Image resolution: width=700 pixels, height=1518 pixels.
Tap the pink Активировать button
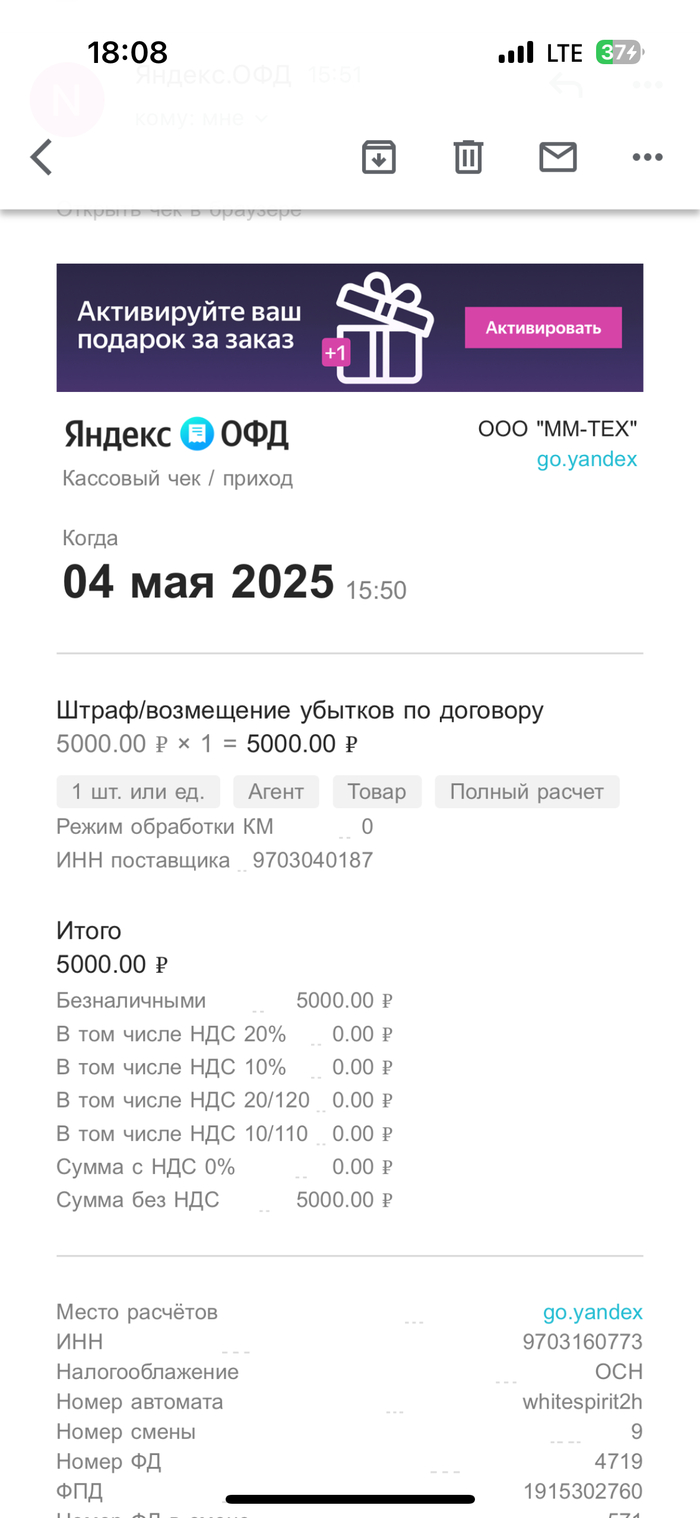click(543, 327)
